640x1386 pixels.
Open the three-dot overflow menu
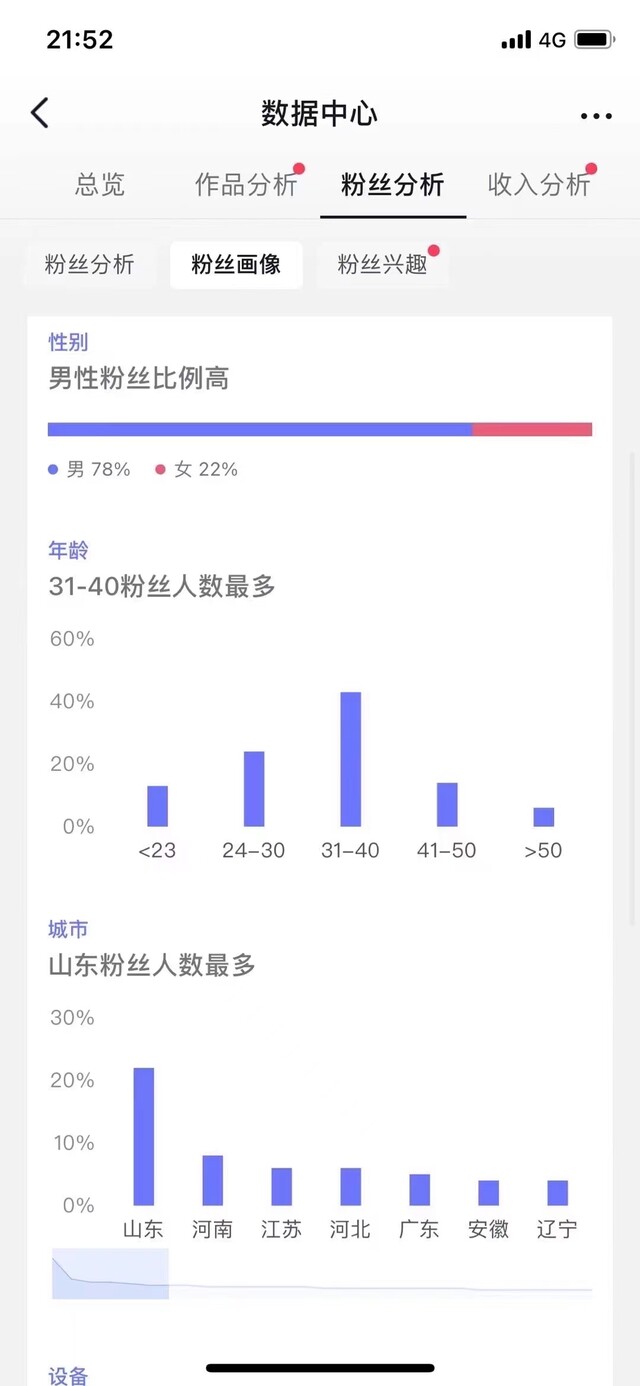[596, 116]
